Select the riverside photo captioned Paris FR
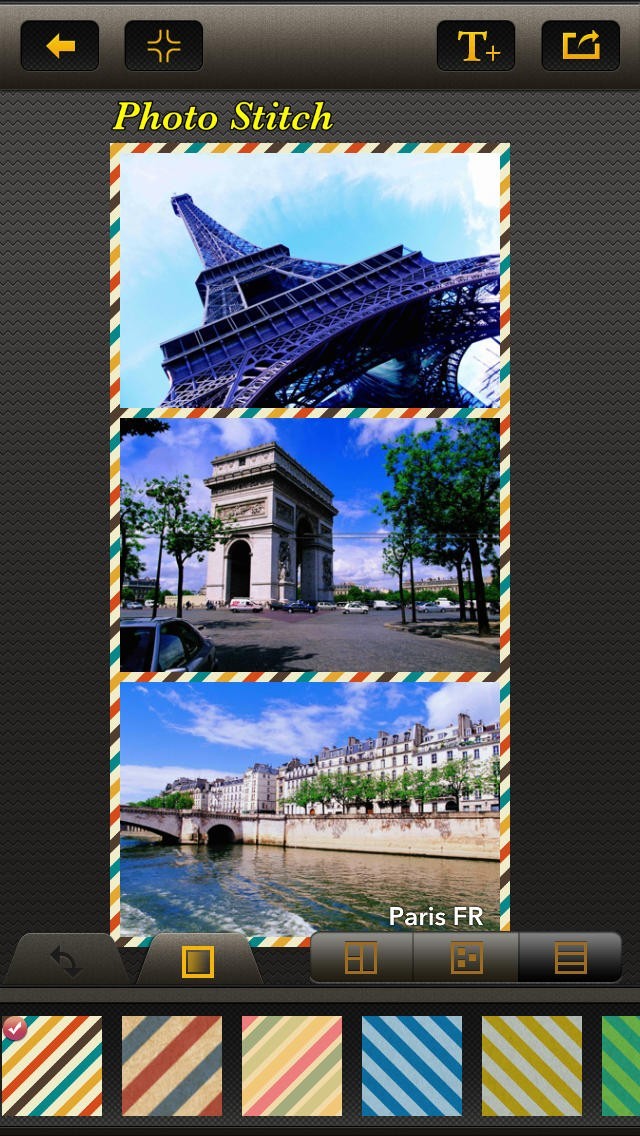640x1136 pixels. click(x=309, y=808)
